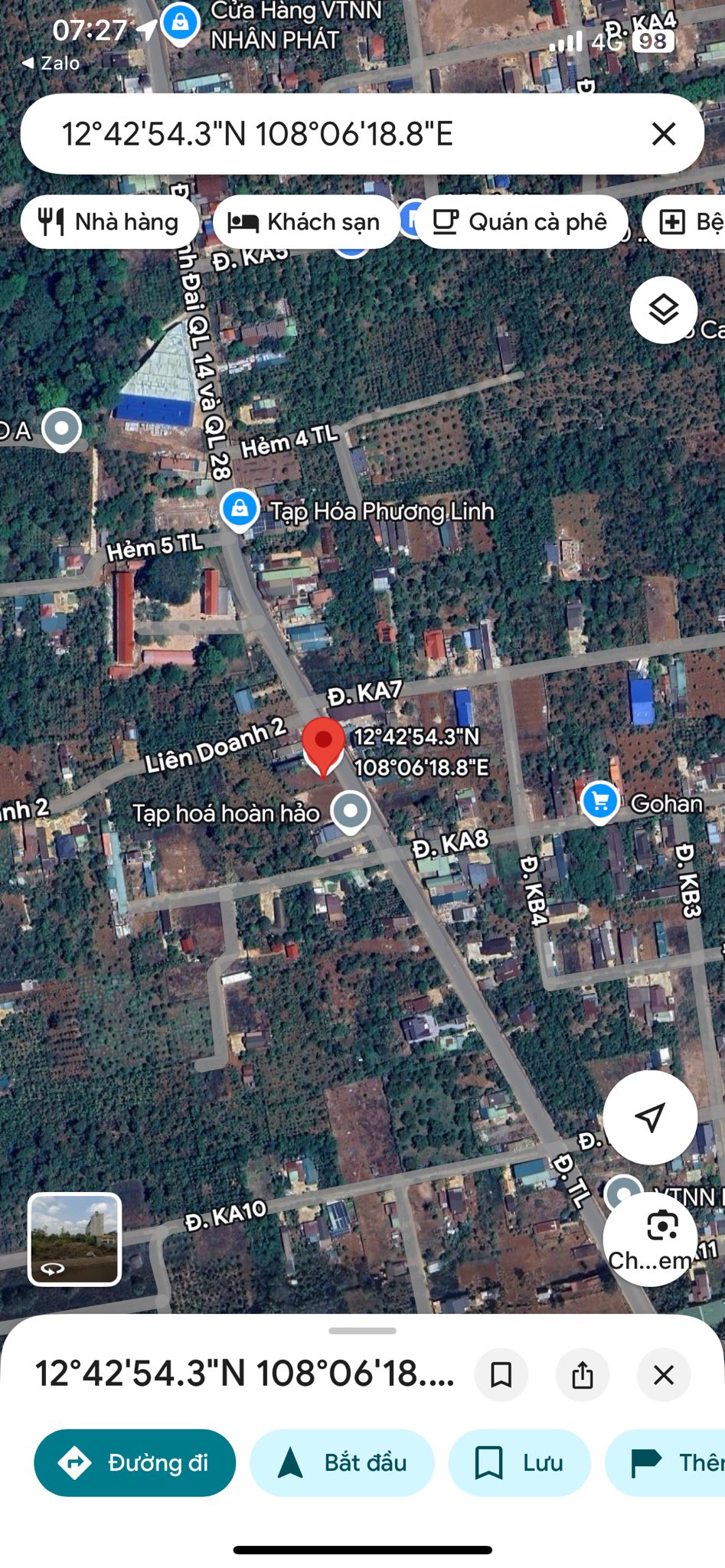
Task: Open the map layers button
Action: click(663, 309)
